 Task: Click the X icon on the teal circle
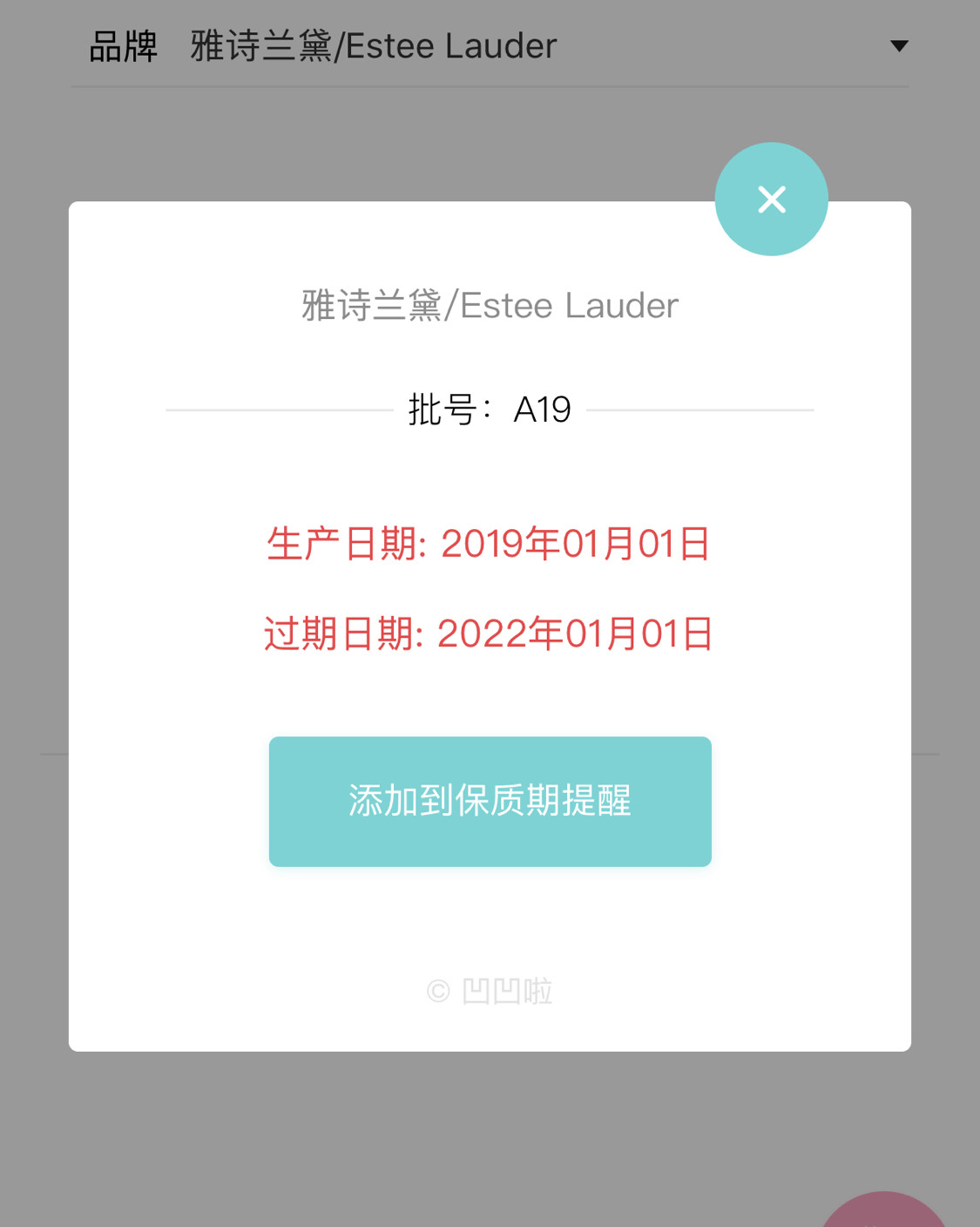click(x=771, y=199)
